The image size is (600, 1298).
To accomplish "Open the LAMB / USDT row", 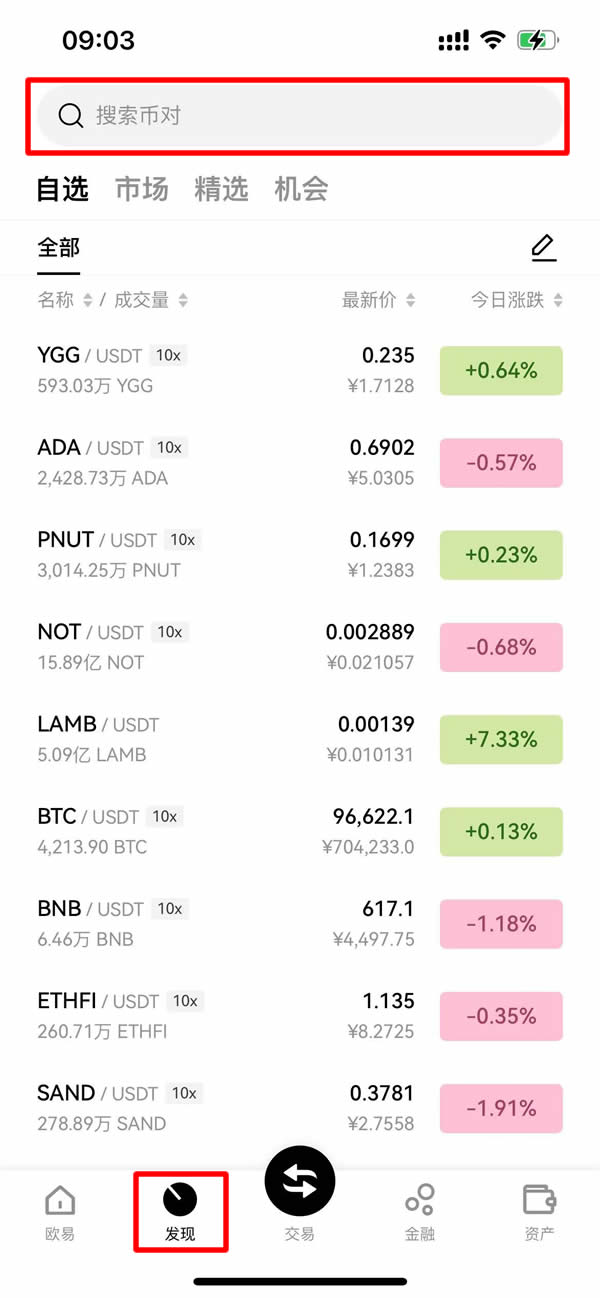I will coord(200,739).
